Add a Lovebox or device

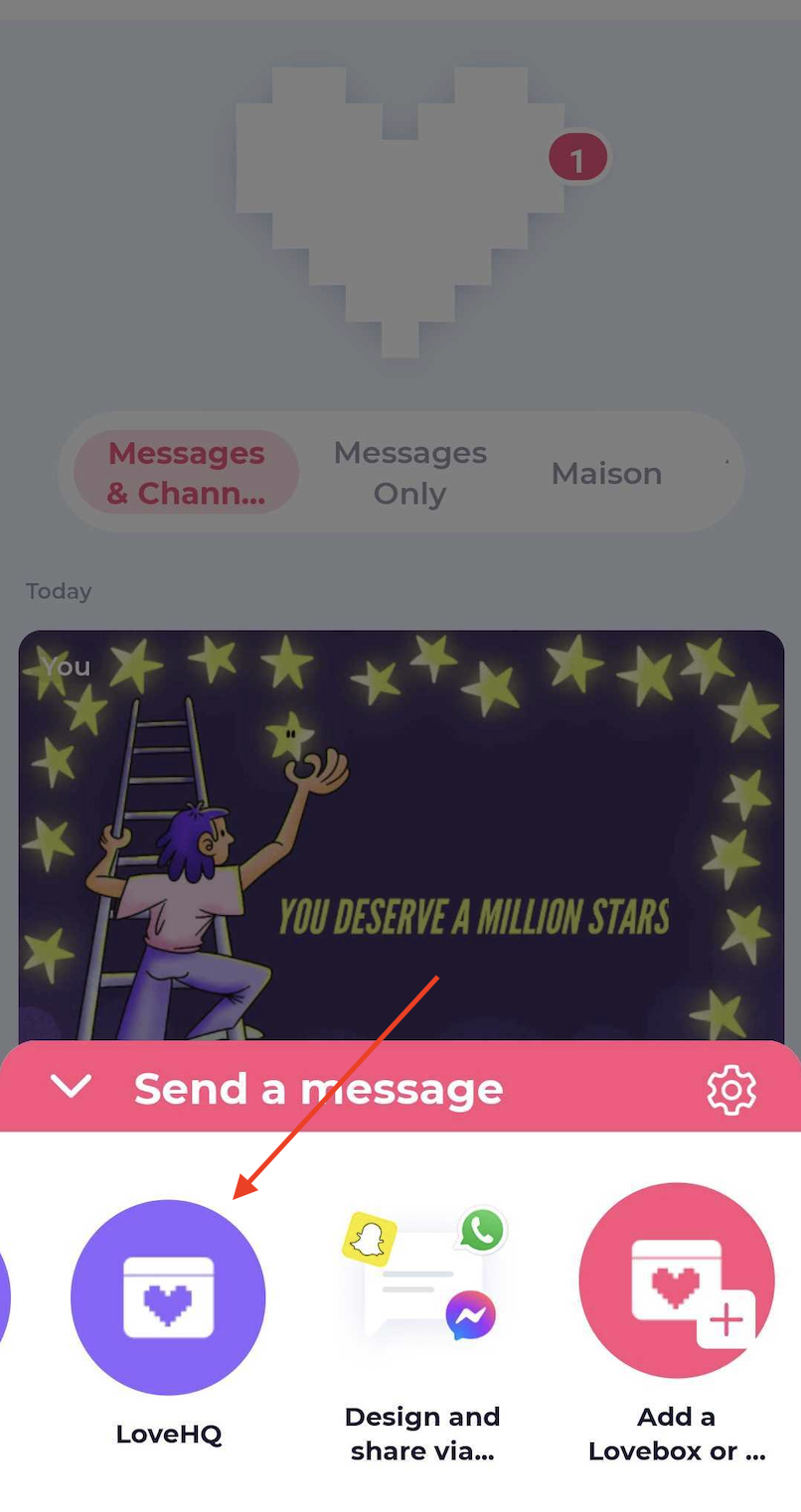click(677, 1282)
